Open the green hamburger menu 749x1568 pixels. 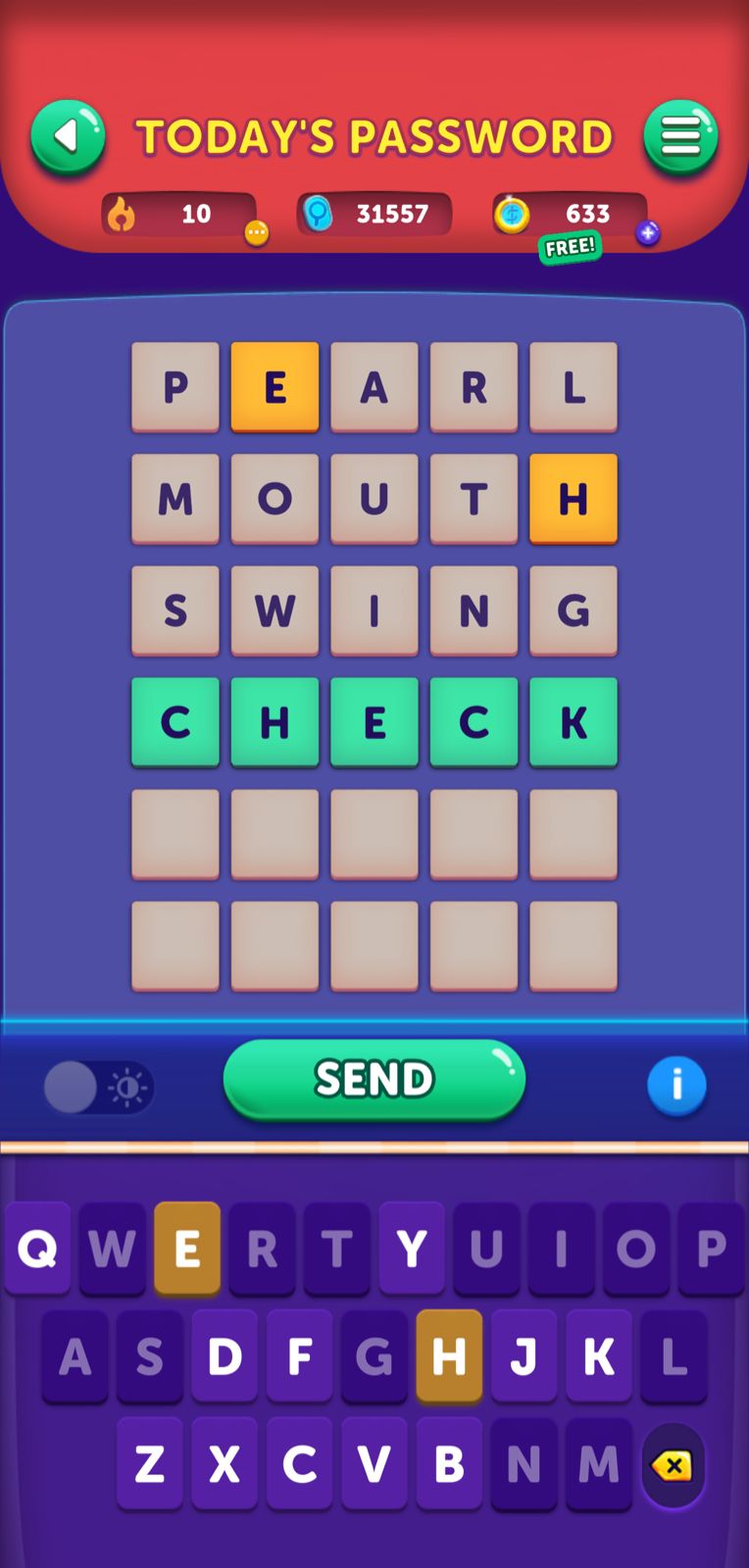pyautogui.click(x=680, y=137)
